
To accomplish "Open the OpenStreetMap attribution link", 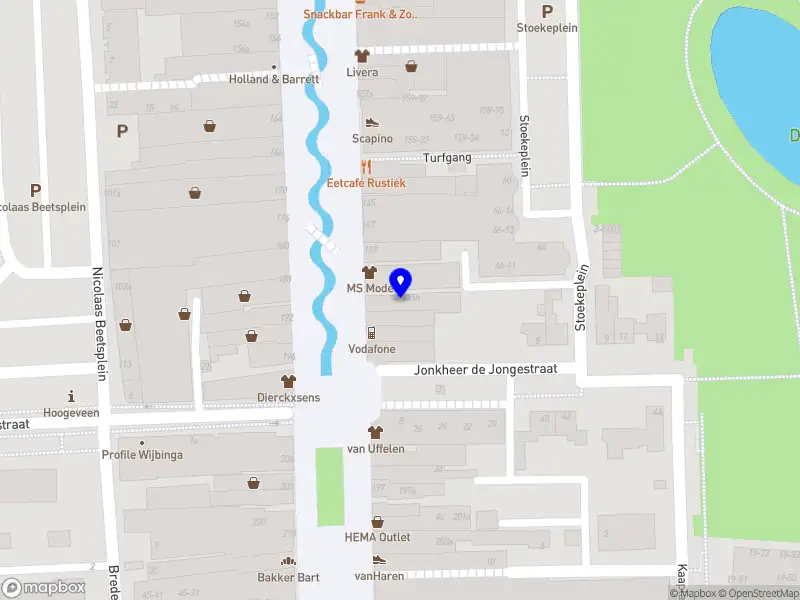I will pyautogui.click(x=761, y=593).
